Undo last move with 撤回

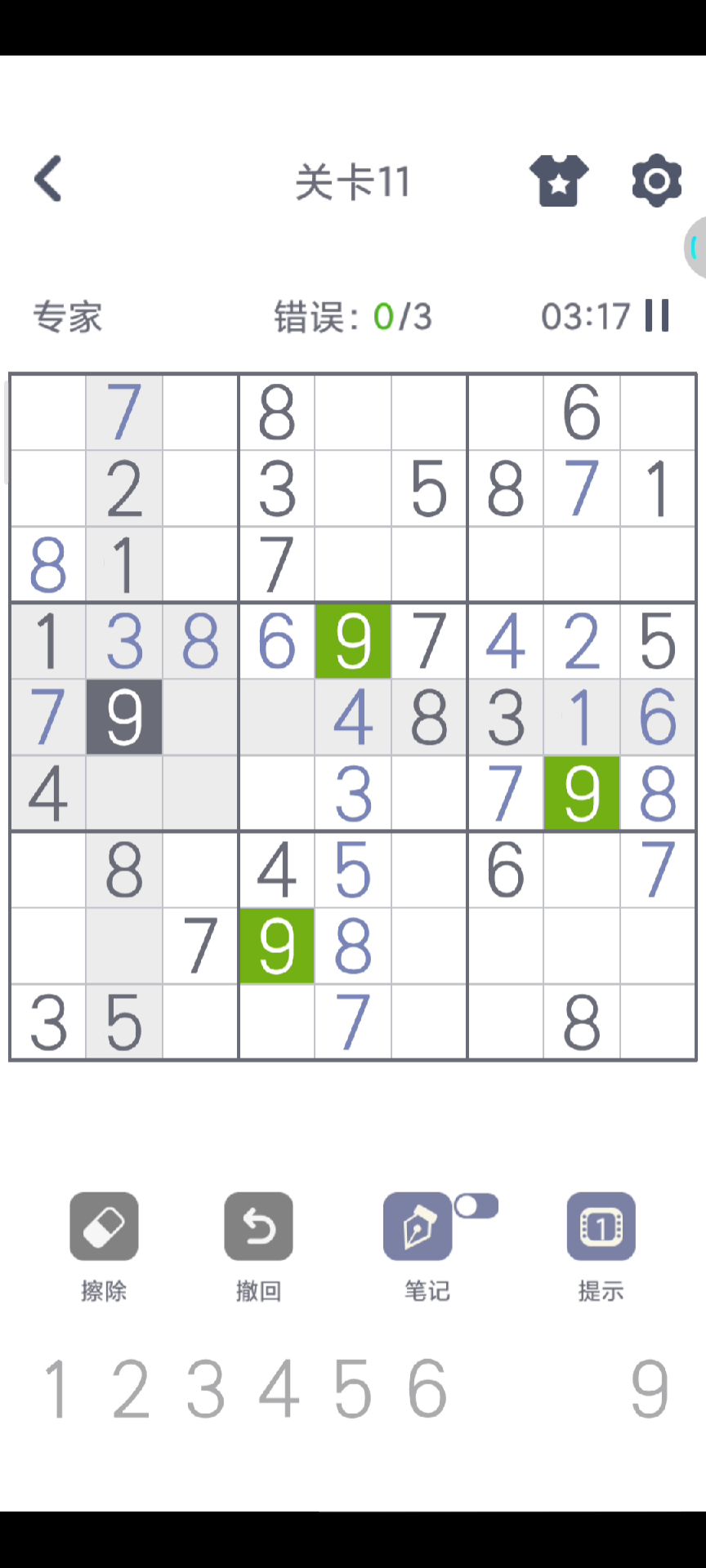258,1227
